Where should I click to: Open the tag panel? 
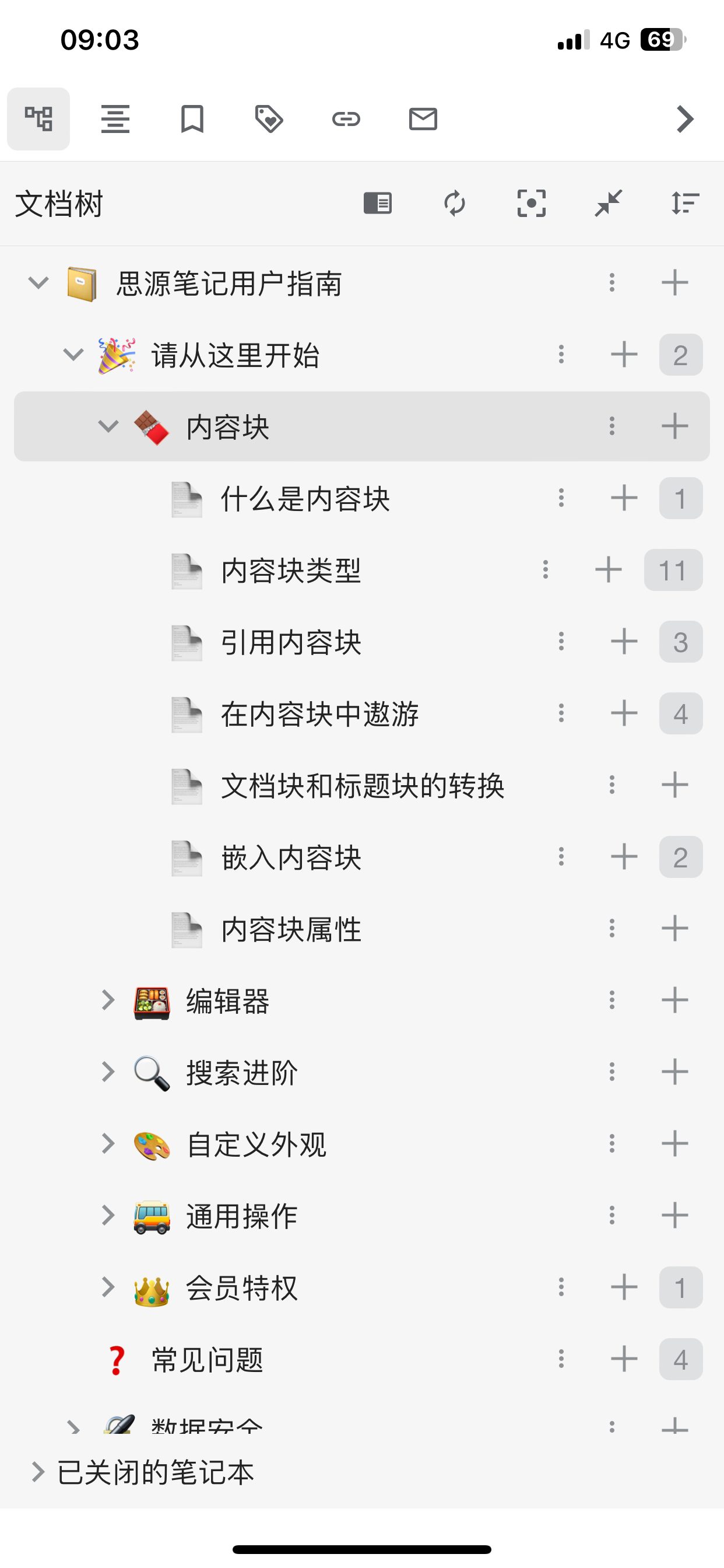point(269,120)
